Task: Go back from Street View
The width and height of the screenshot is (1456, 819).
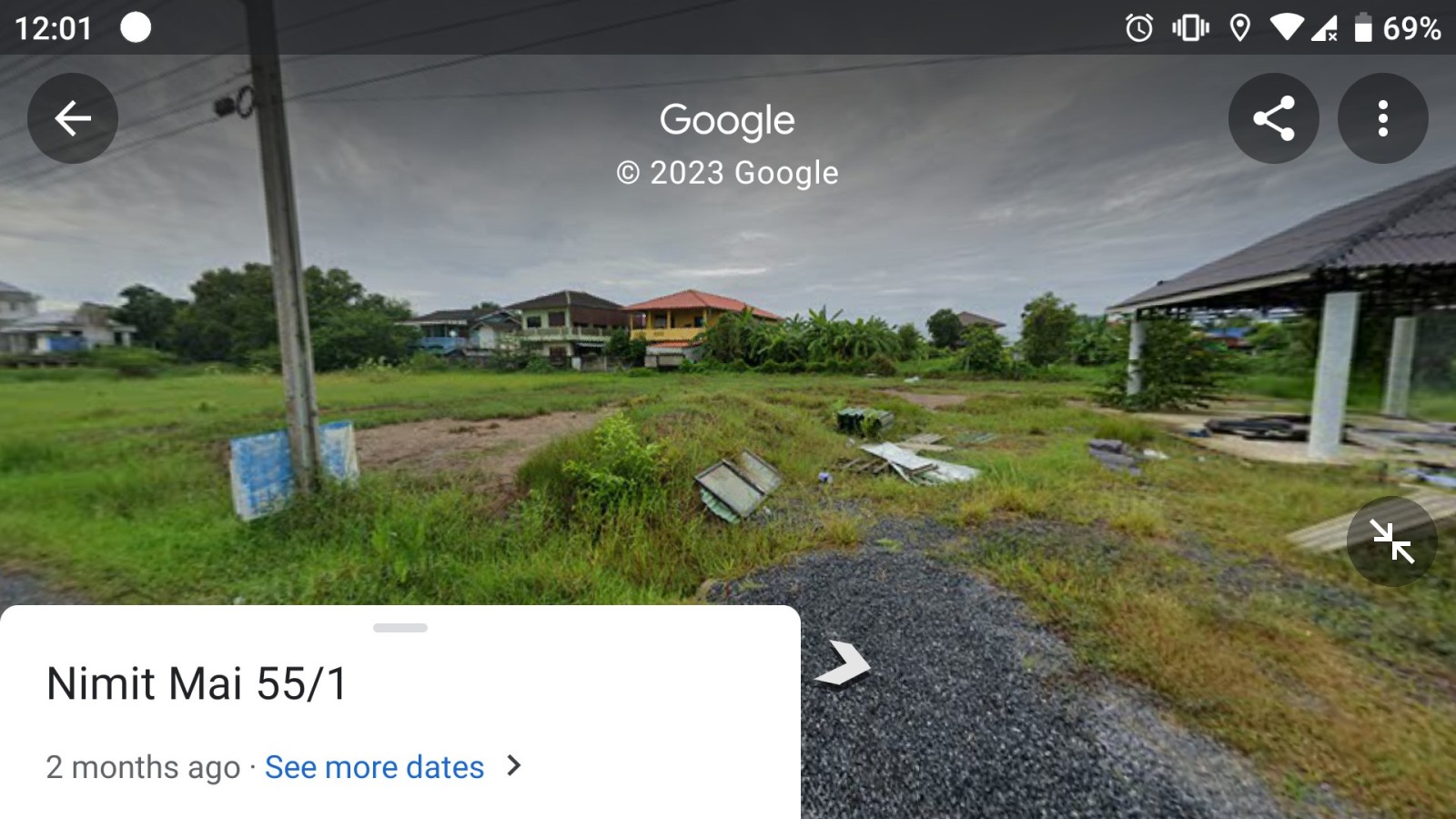Action: (73, 118)
